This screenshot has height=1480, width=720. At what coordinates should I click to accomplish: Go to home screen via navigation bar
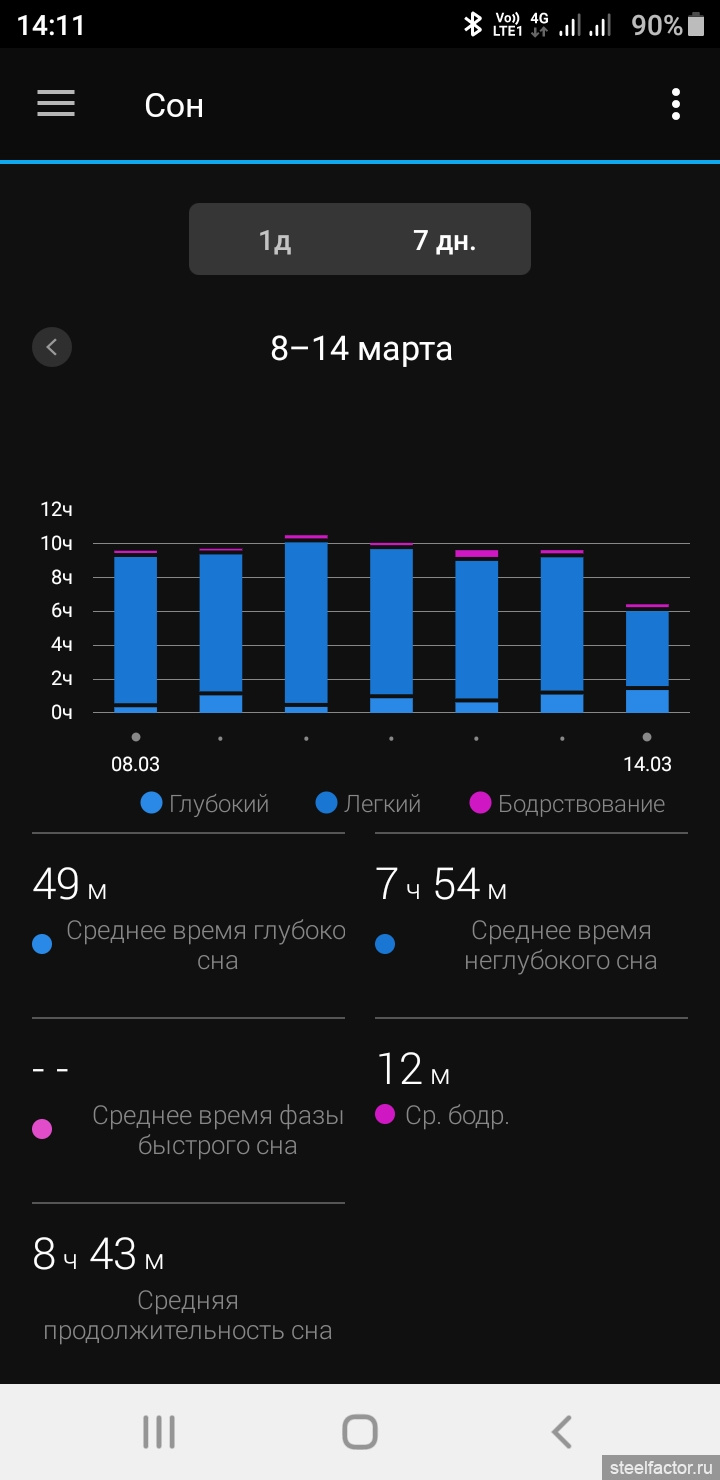[360, 1432]
